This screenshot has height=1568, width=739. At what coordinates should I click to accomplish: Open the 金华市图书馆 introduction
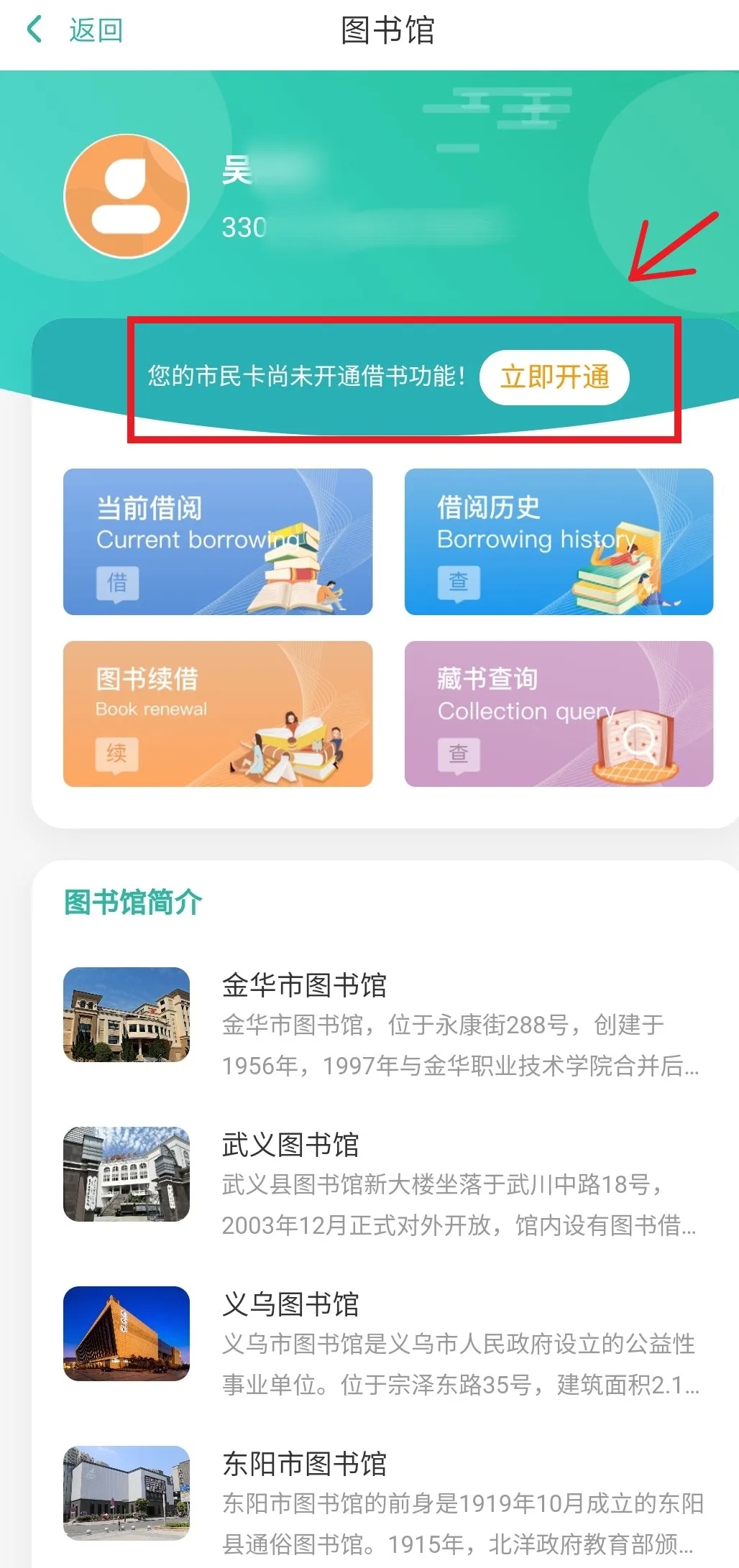coord(385,1023)
